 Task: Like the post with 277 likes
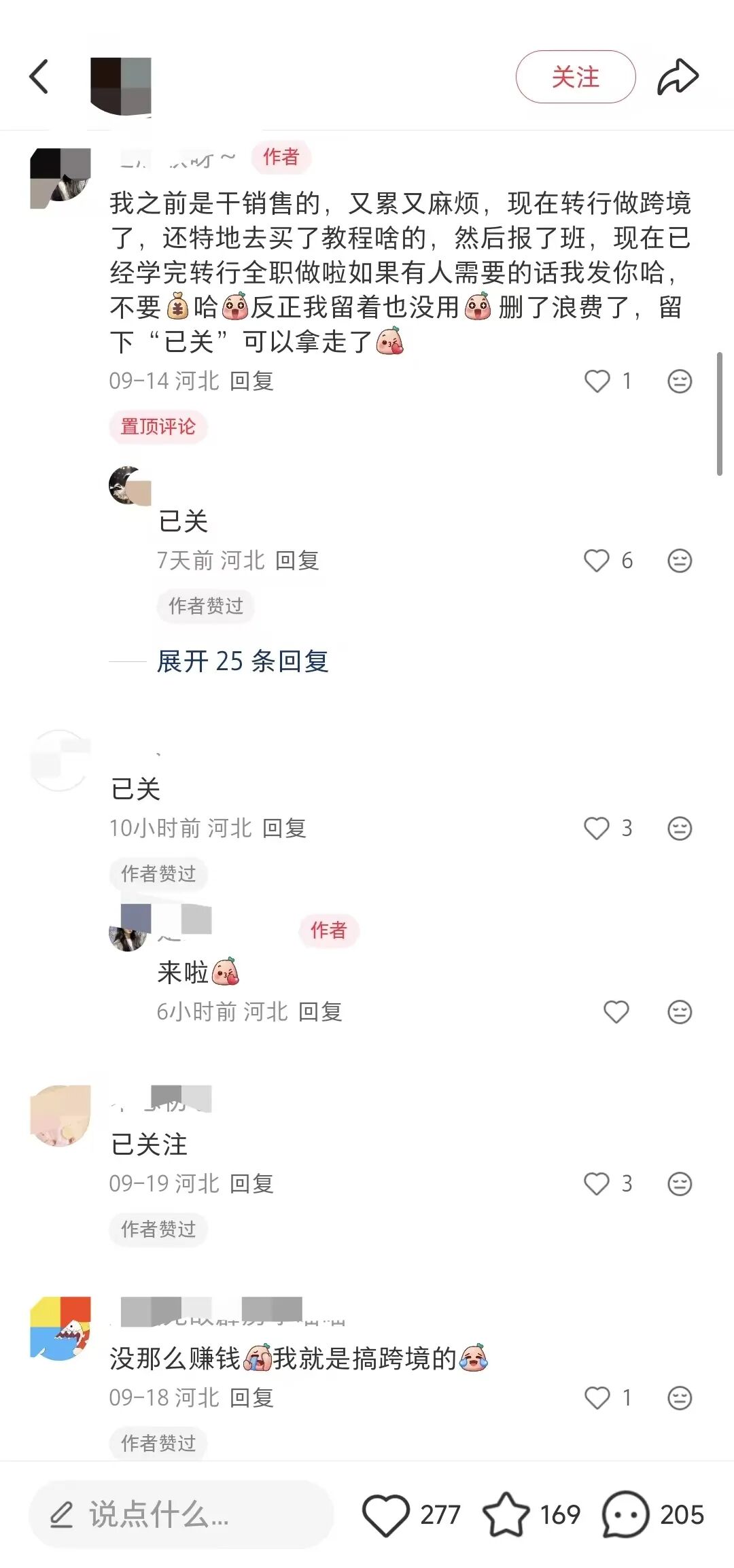(x=386, y=1515)
